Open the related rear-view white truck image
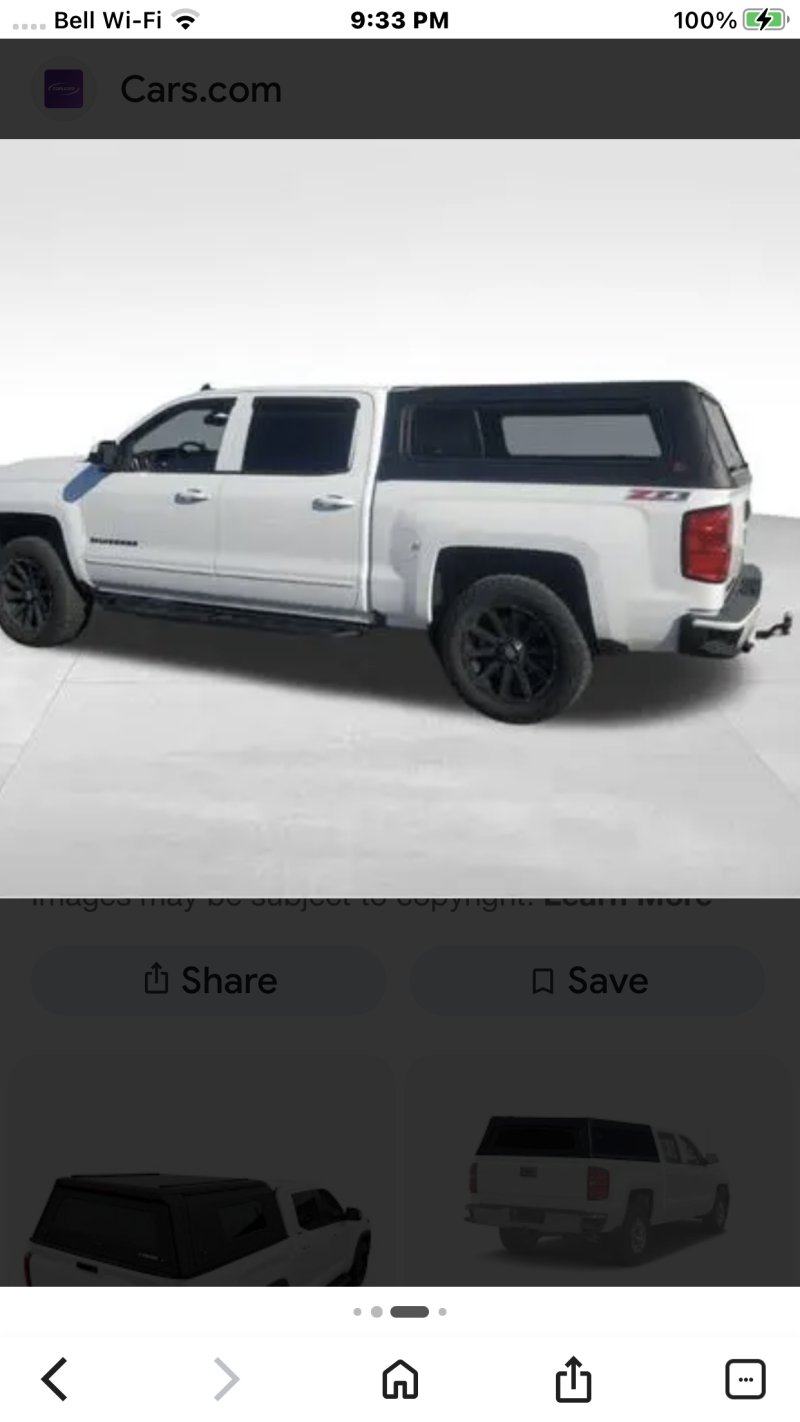800x1422 pixels. 598,1180
